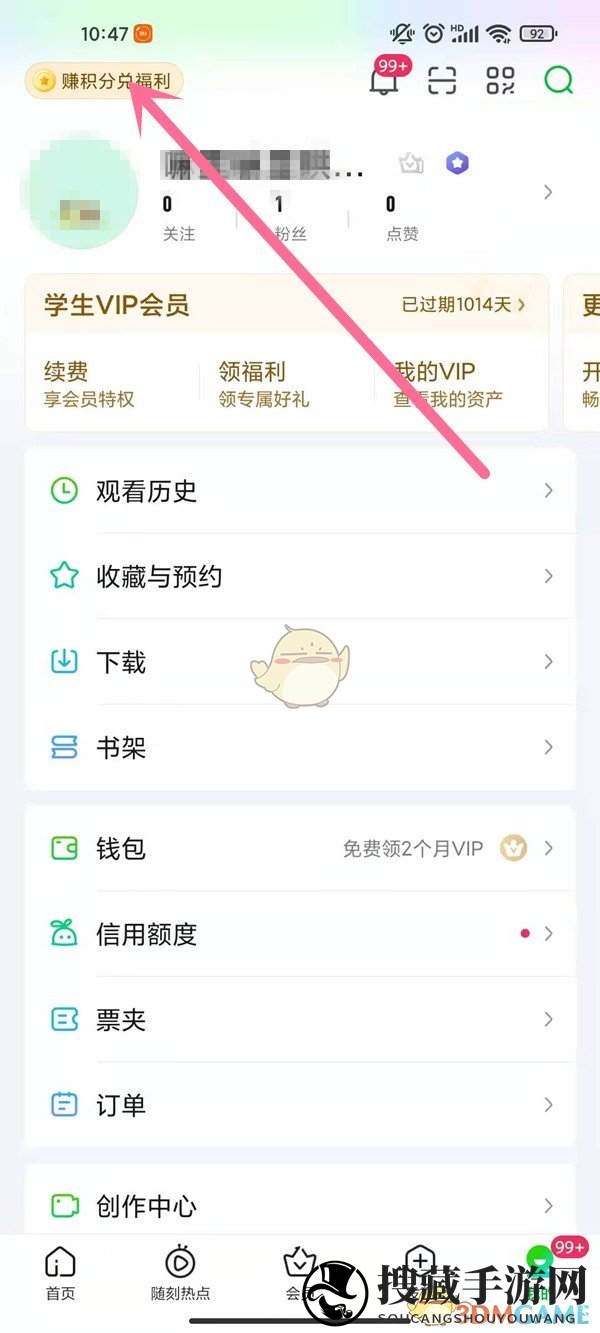Open the QR code icon

[x=500, y=82]
